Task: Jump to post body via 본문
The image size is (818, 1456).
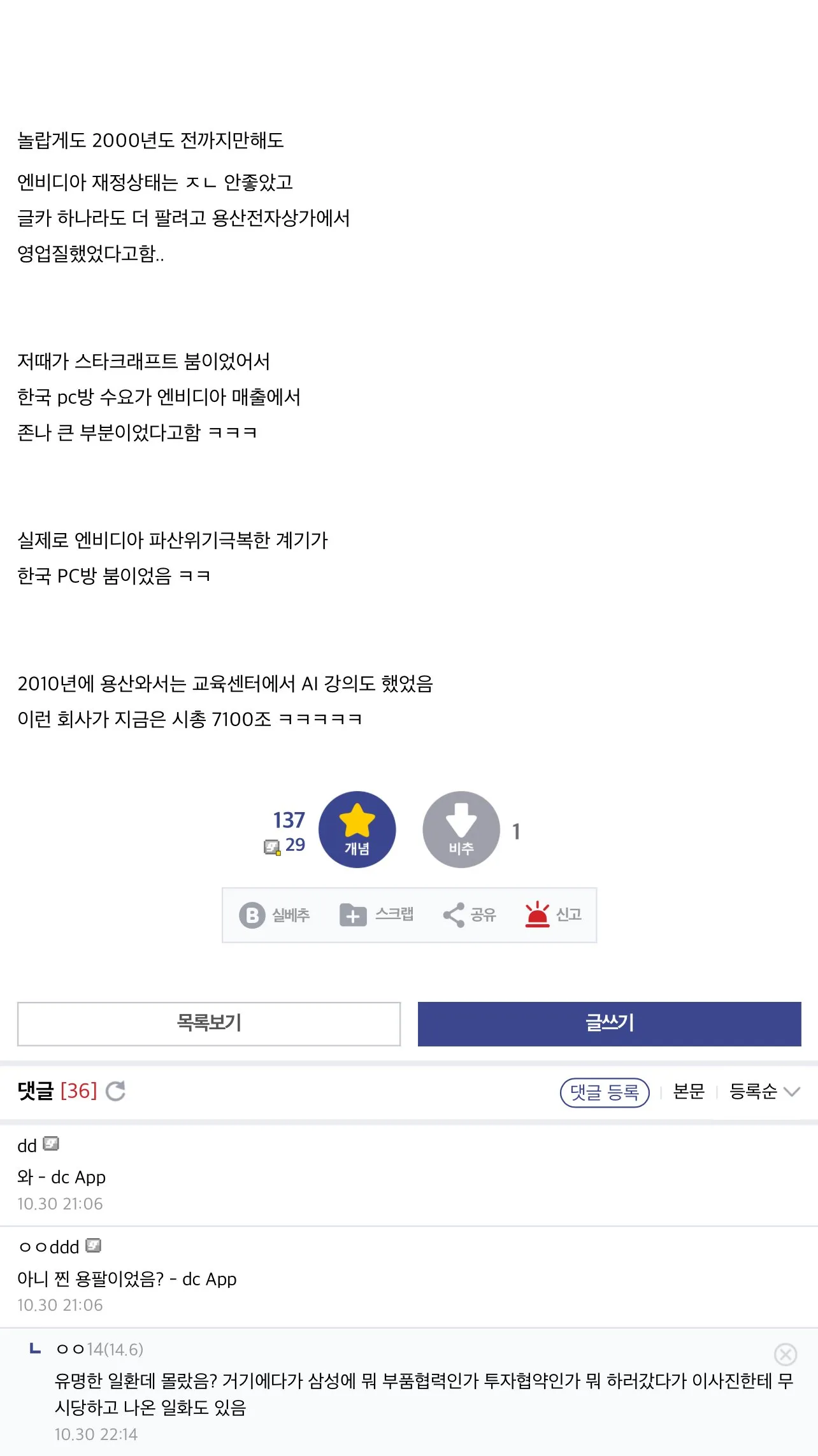Action: tap(689, 1092)
